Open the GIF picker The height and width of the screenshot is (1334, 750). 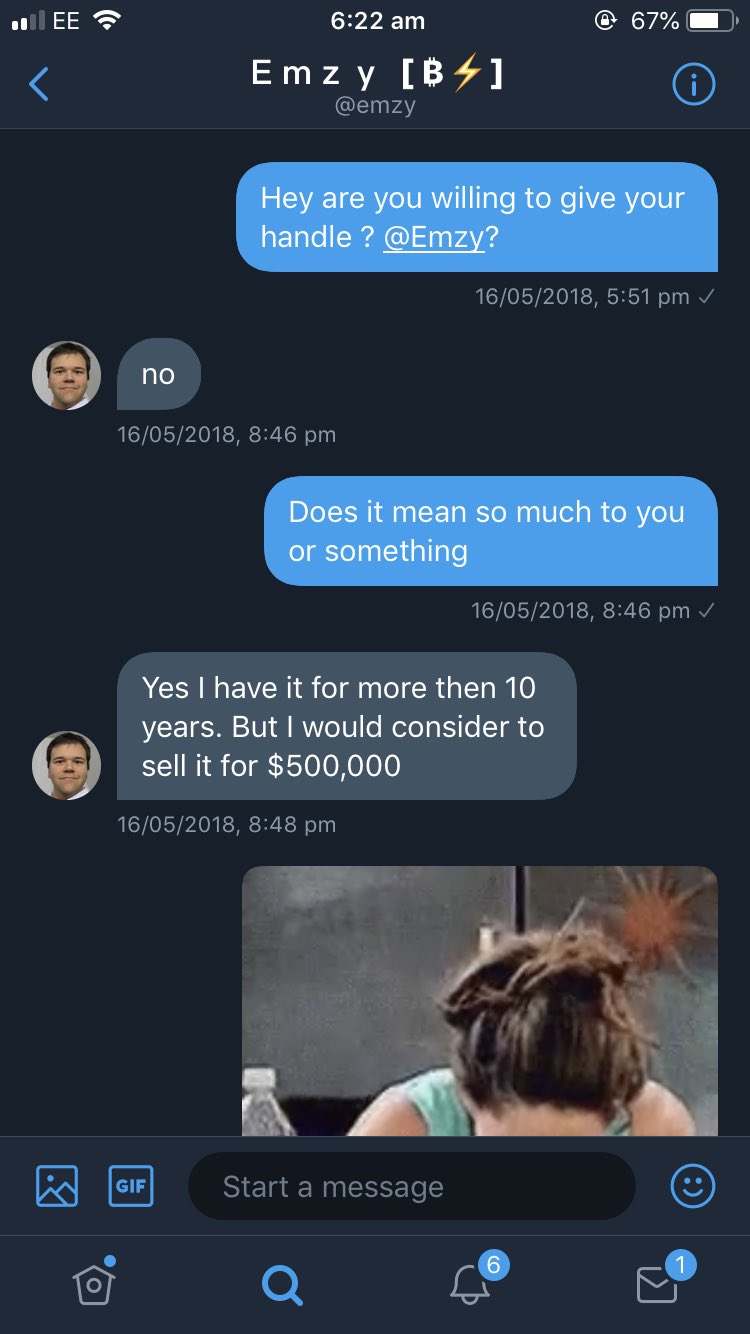(x=130, y=1186)
